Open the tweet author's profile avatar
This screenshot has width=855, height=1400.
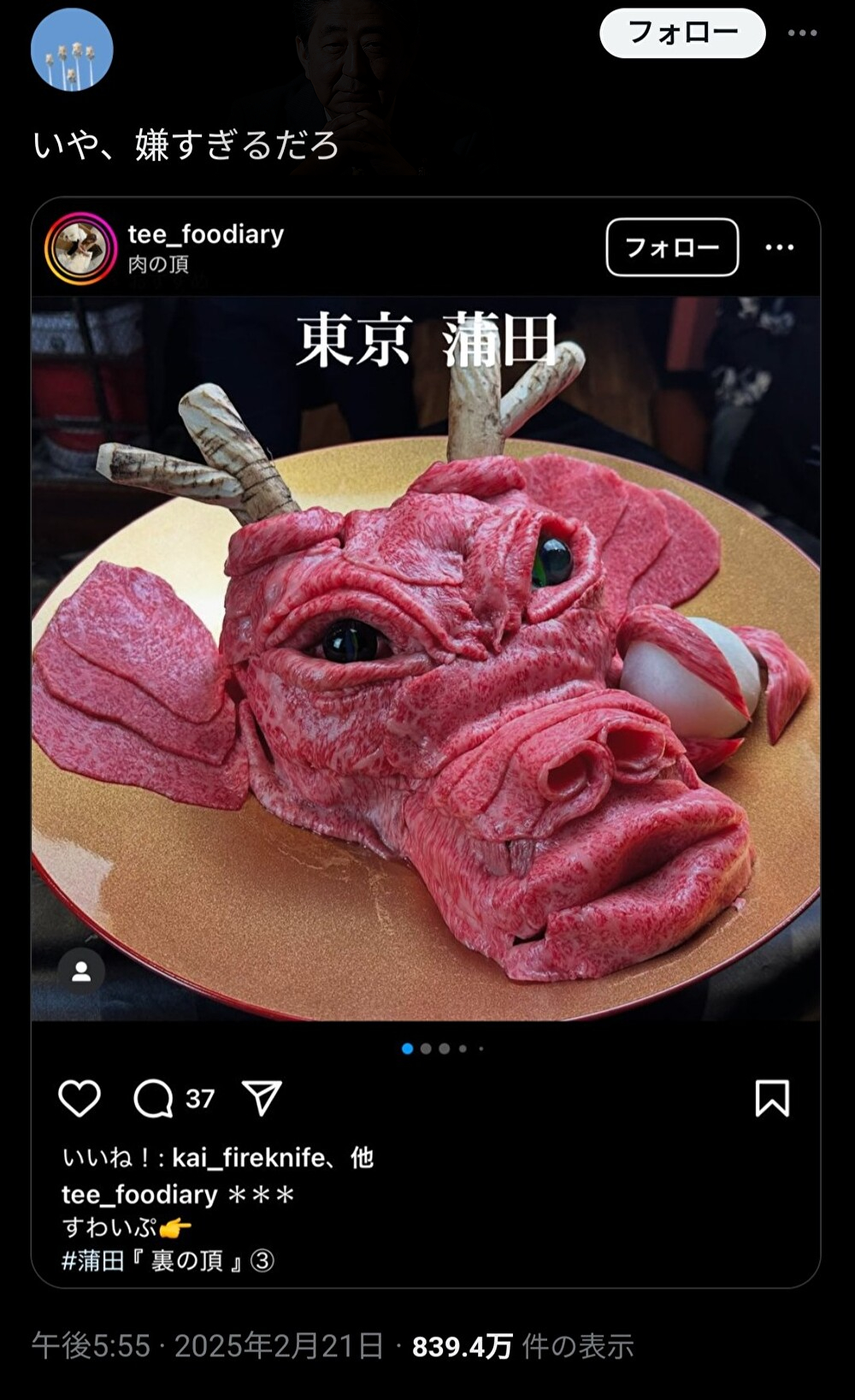coord(72,50)
